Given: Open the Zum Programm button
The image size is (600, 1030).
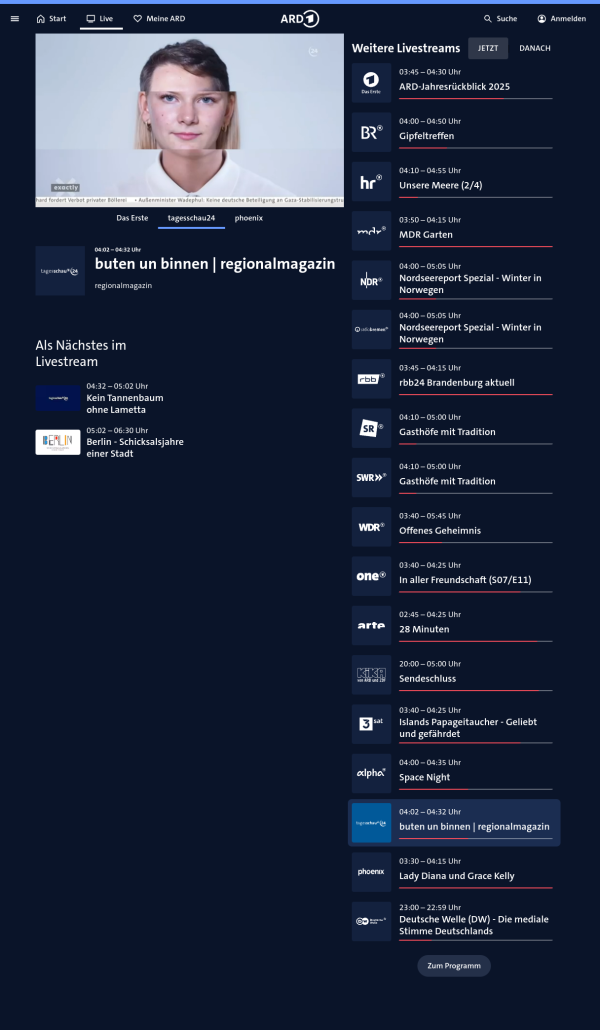Looking at the screenshot, I should coord(454,966).
